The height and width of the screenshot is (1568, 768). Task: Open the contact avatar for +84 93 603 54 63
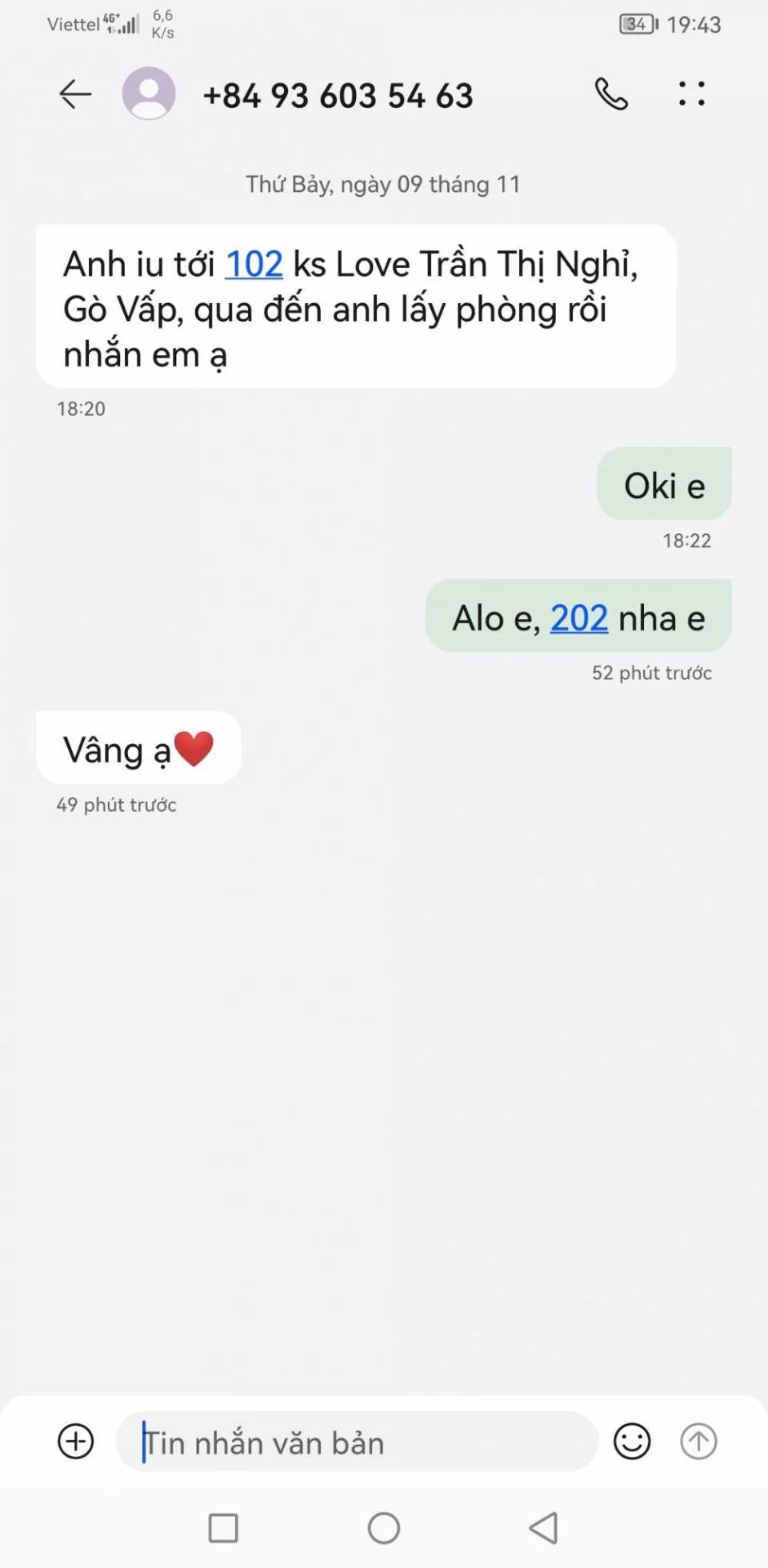[x=149, y=94]
